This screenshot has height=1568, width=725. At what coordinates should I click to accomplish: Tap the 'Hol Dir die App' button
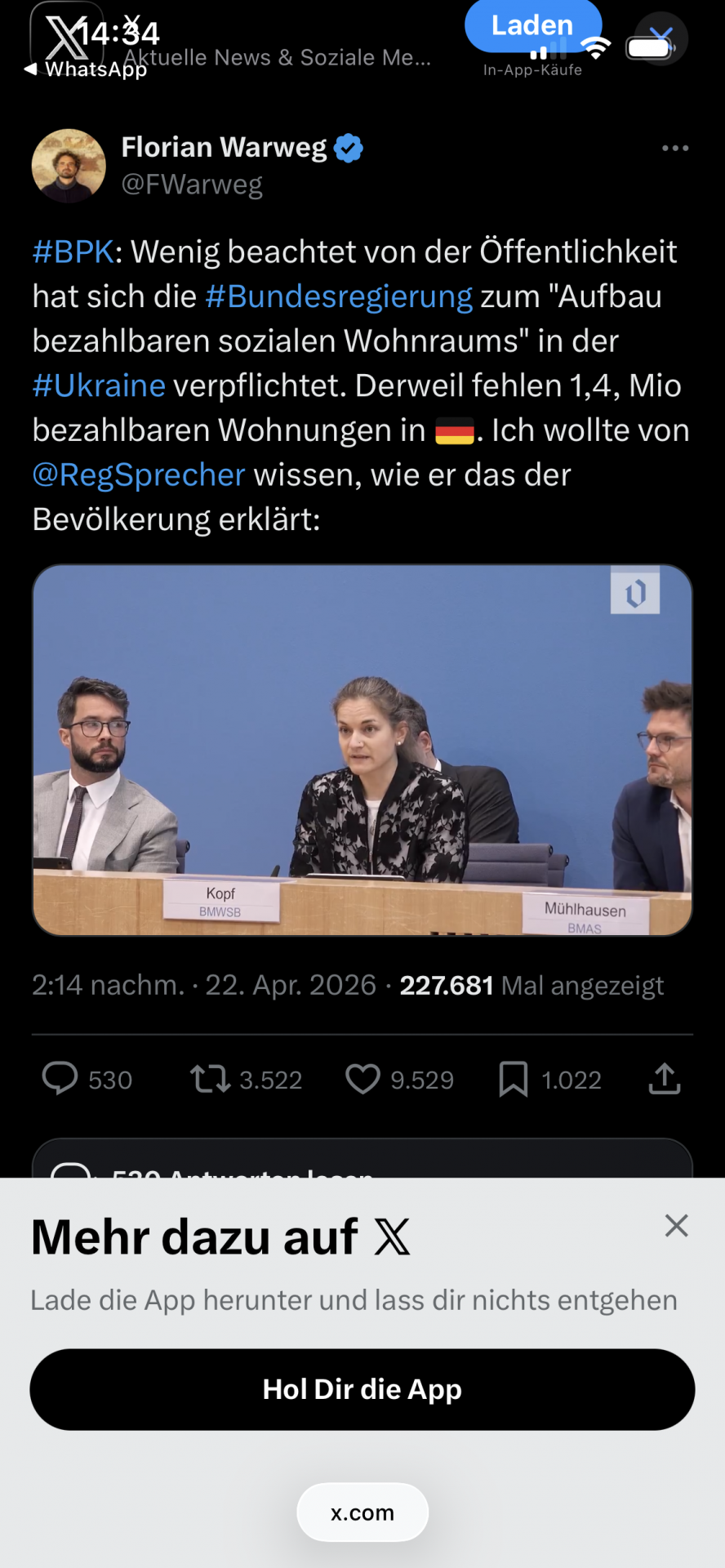pyautogui.click(x=362, y=1389)
